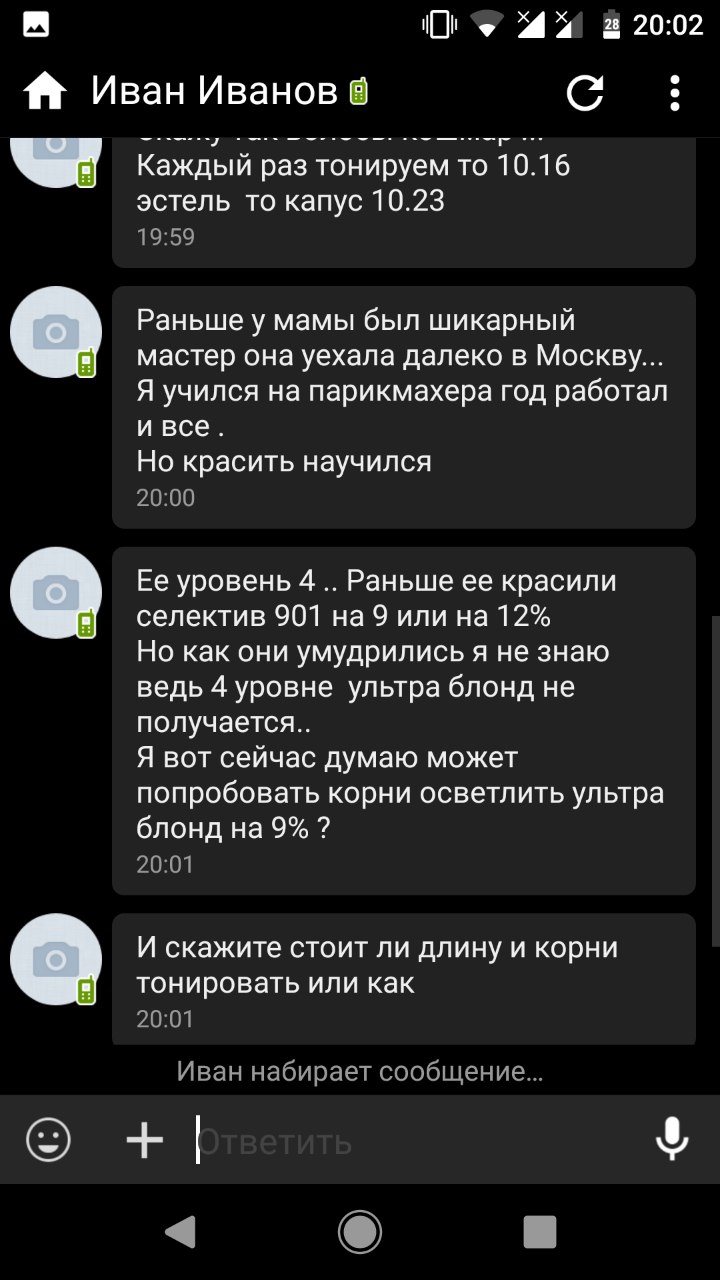Open the emoji picker

[48, 1139]
